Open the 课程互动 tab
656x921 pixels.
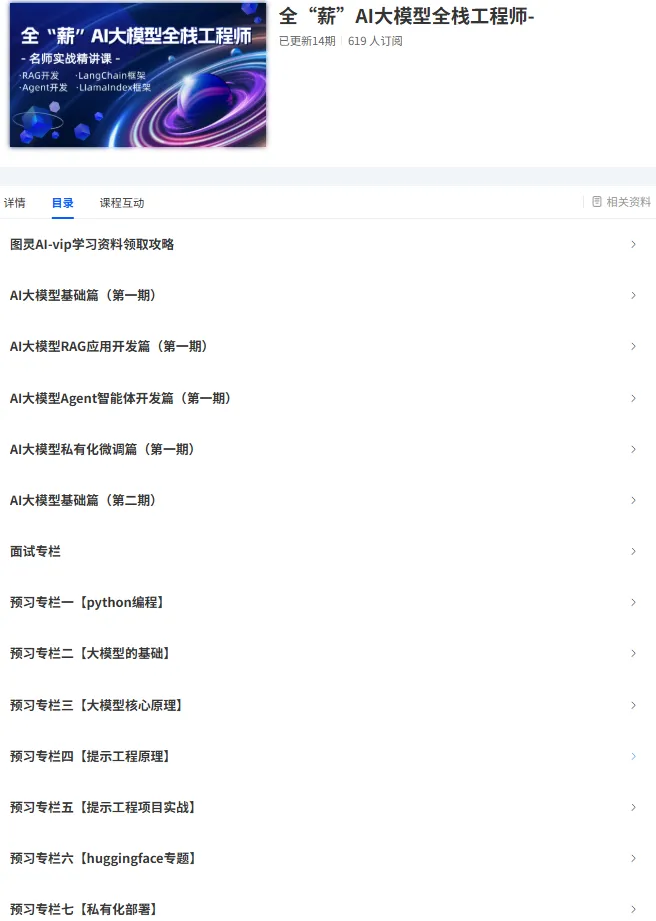tap(122, 203)
